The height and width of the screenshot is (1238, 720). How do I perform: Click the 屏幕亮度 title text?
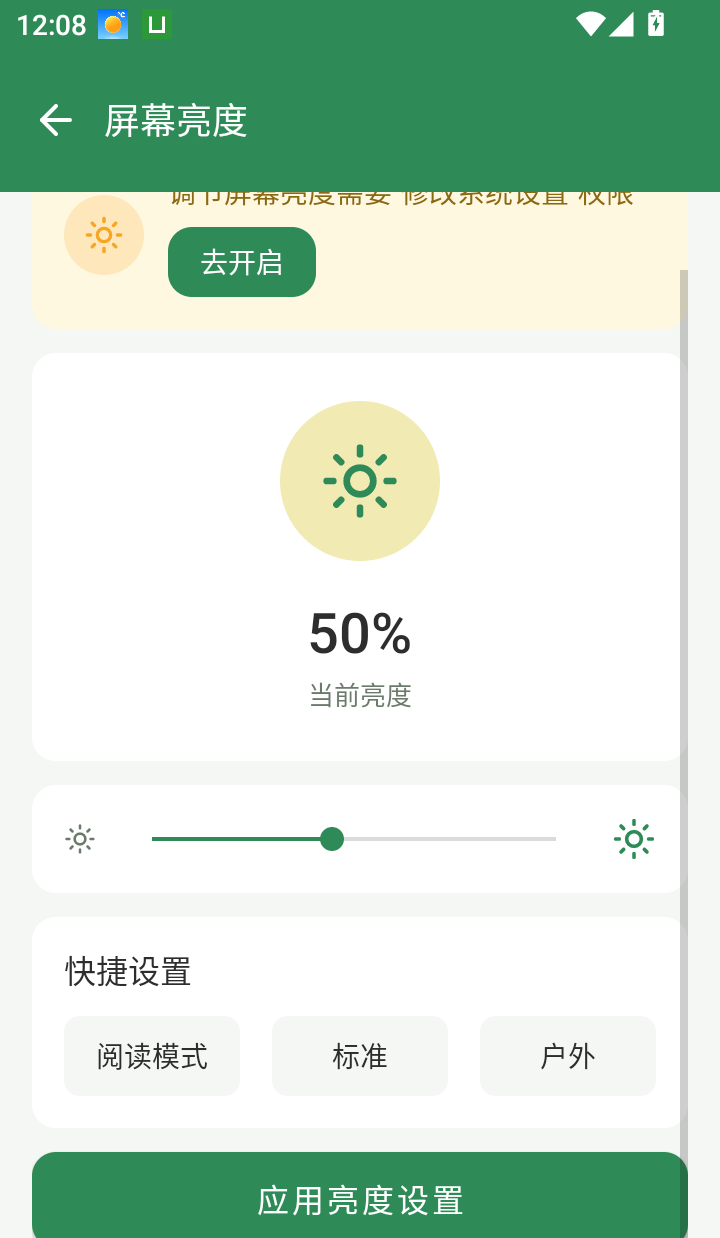(177, 120)
